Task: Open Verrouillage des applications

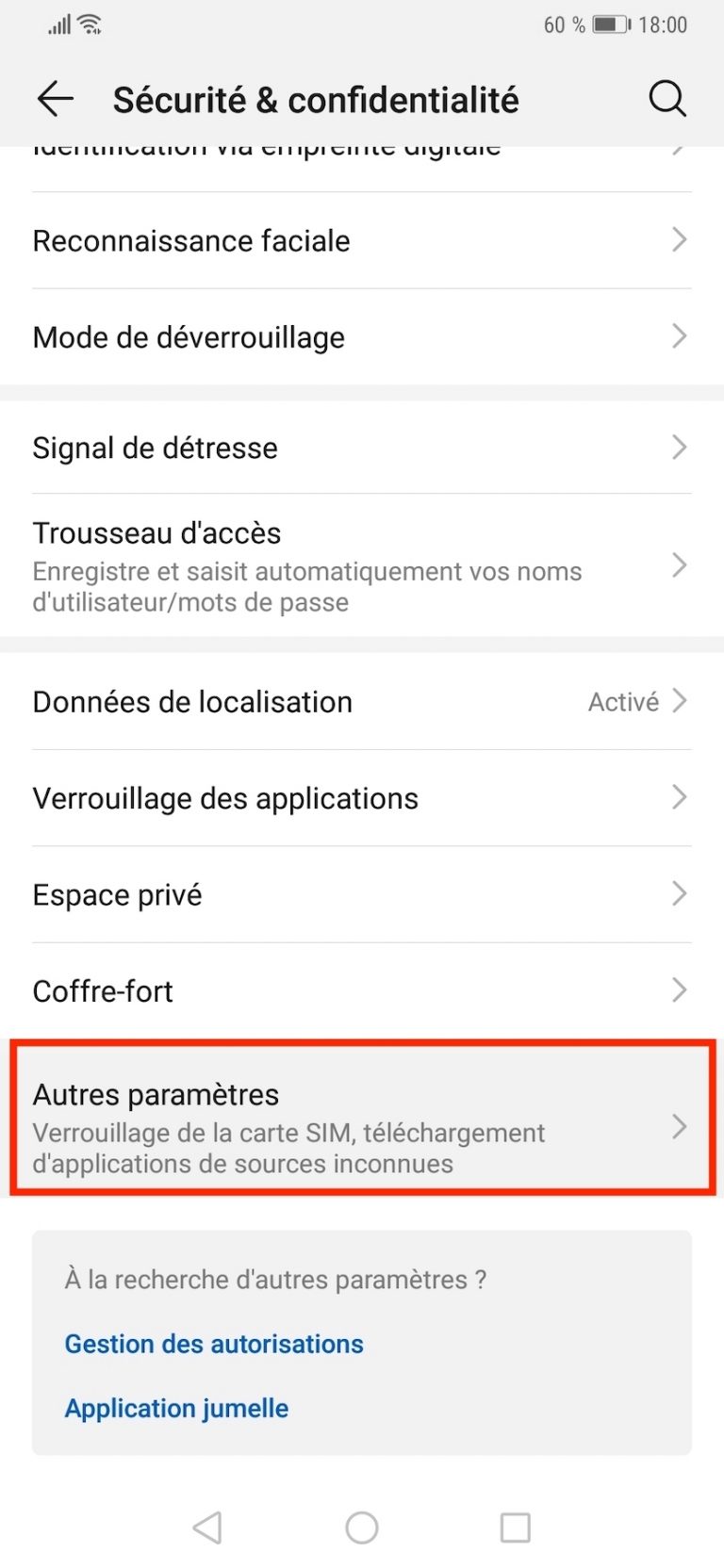Action: click(x=224, y=797)
